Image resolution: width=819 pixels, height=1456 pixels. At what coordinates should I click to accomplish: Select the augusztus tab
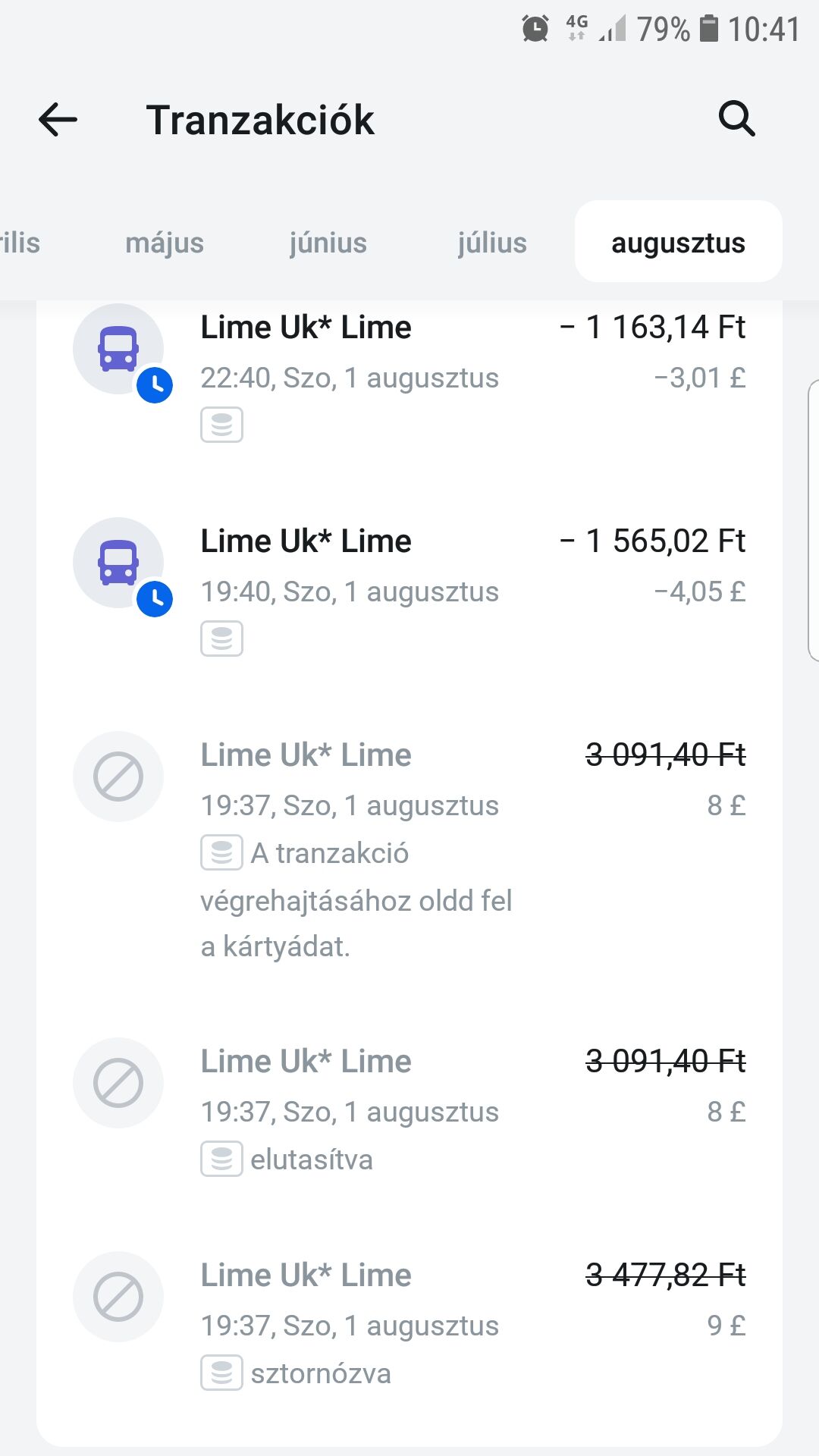(679, 242)
